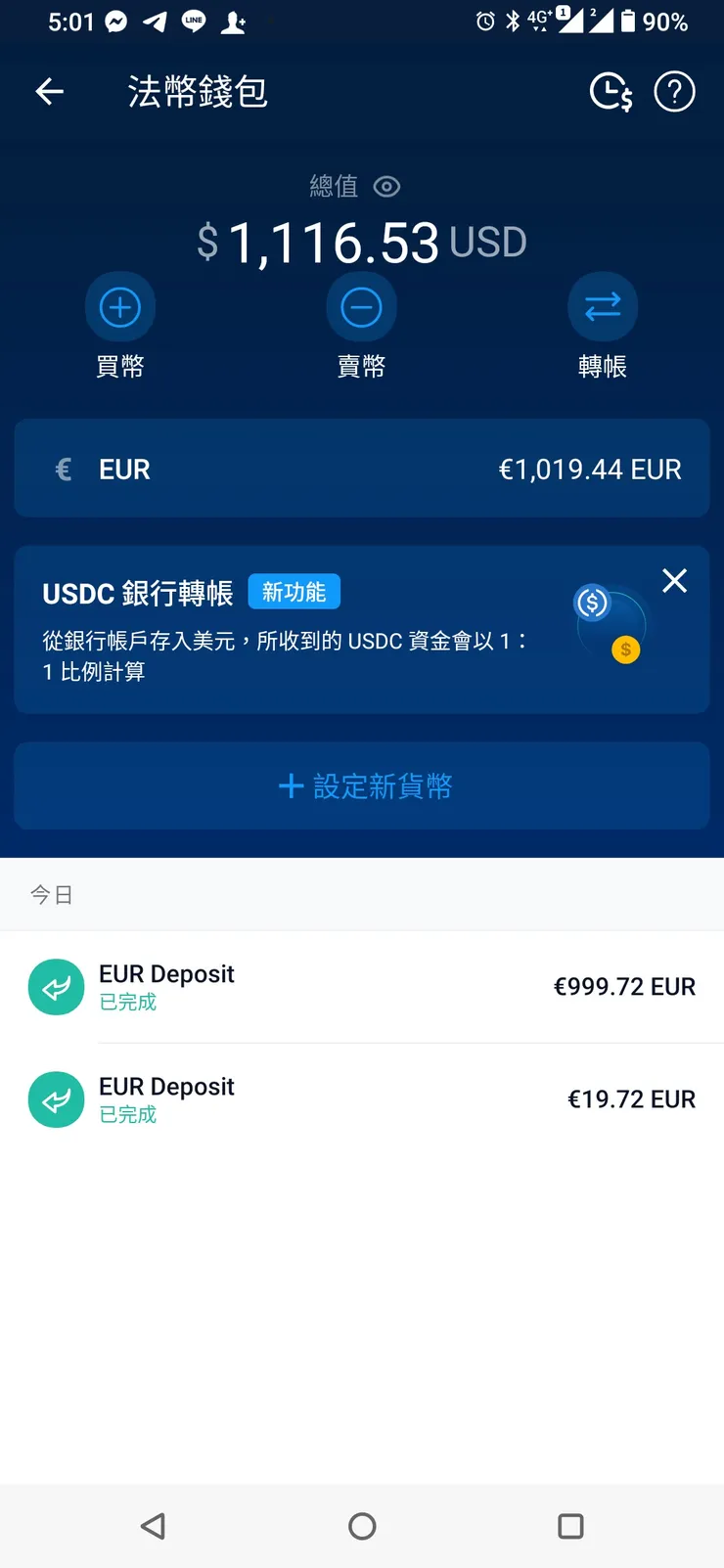The width and height of the screenshot is (724, 1568).
Task: Open the EUR €1,019.44 balance row
Action: [x=361, y=468]
